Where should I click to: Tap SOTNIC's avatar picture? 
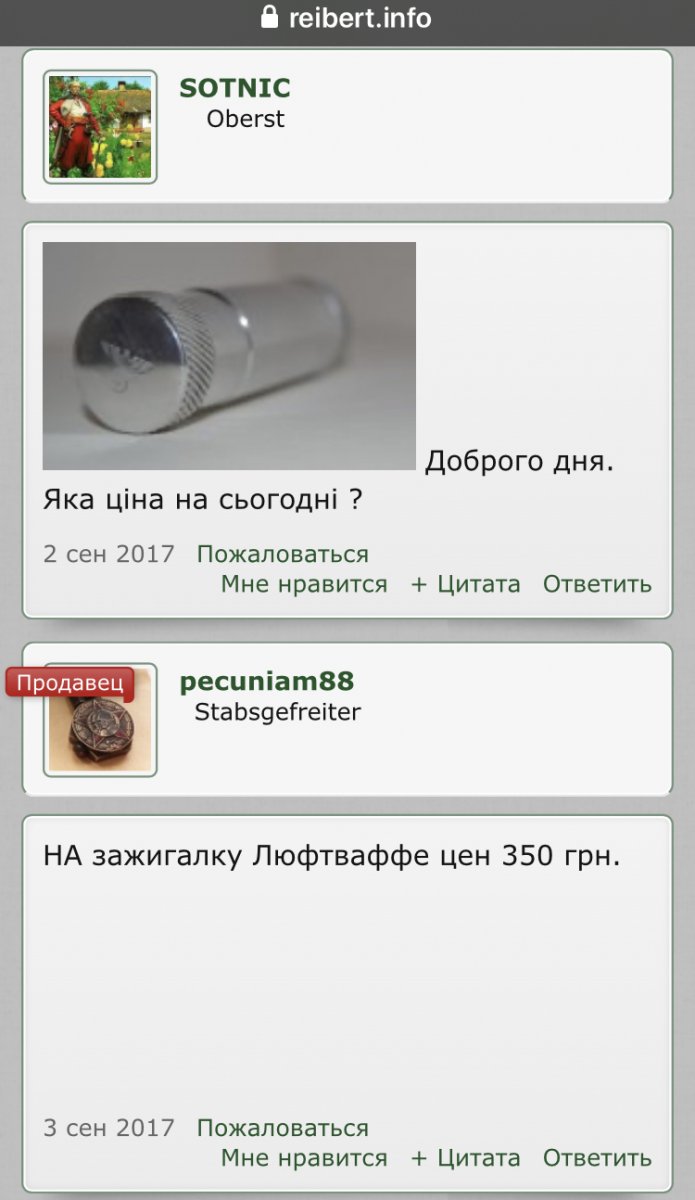(100, 127)
